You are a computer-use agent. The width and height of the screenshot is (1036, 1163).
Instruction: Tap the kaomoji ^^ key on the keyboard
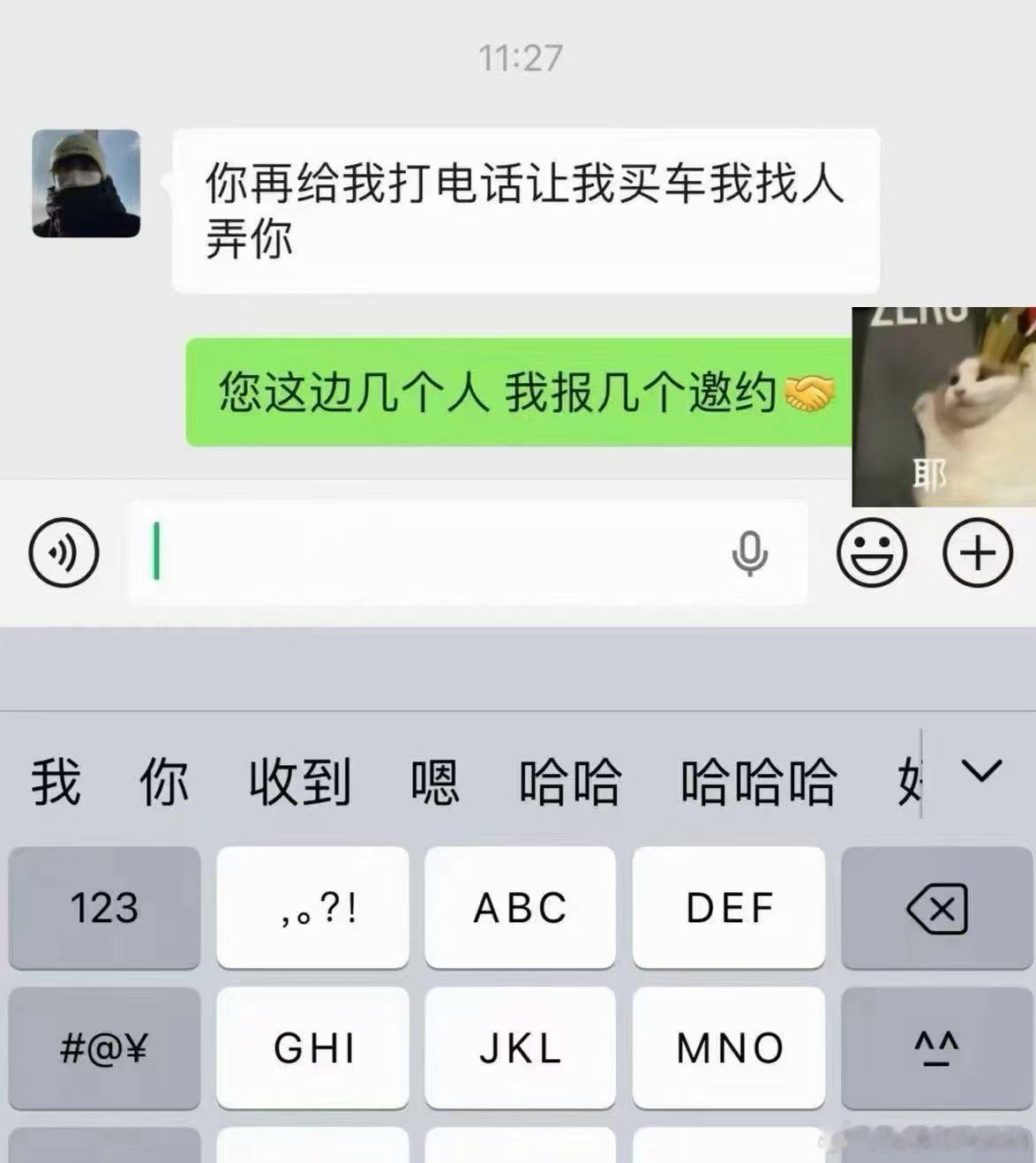point(937,1048)
